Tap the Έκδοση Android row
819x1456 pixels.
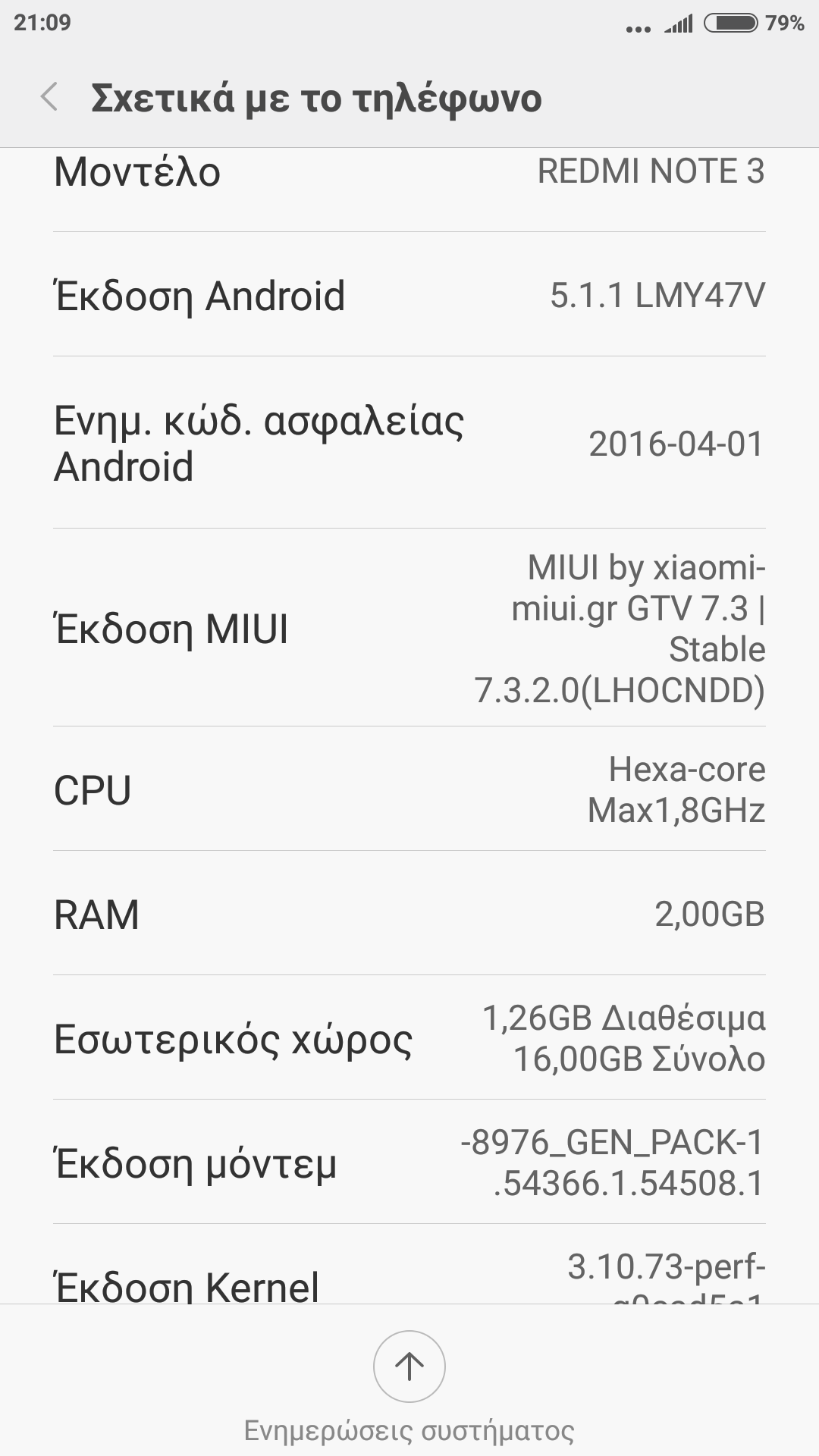[x=409, y=295]
